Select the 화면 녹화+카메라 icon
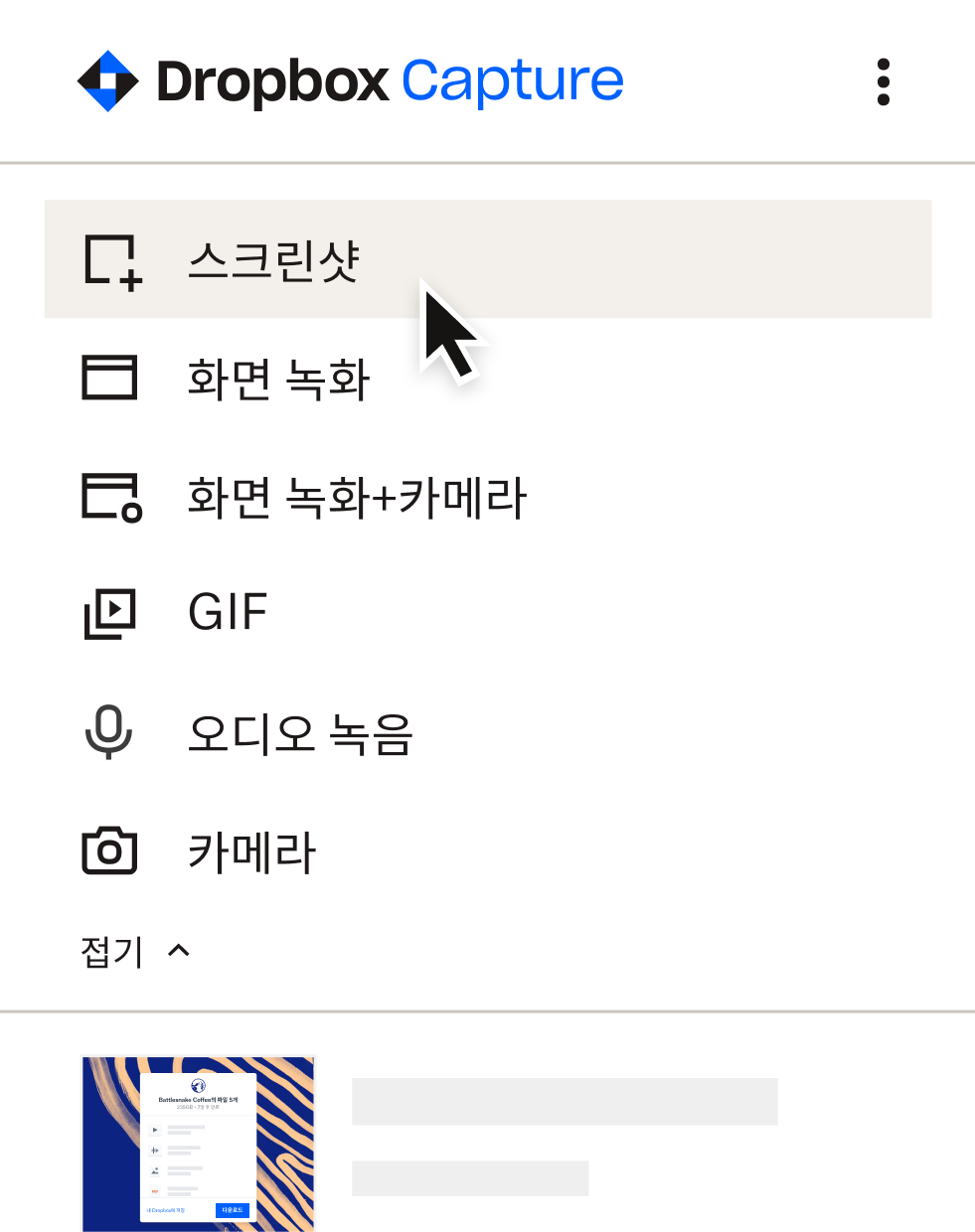 coord(109,496)
